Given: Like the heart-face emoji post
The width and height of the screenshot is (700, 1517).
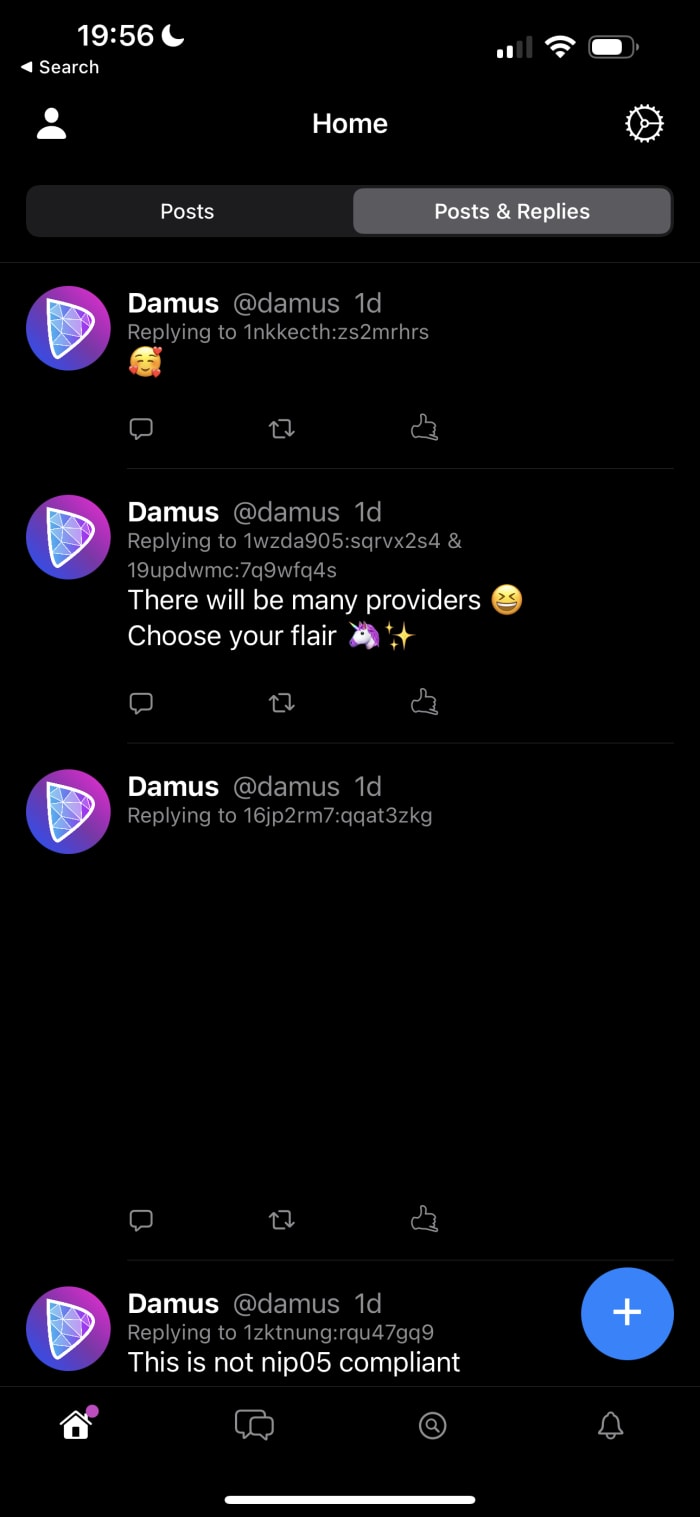Looking at the screenshot, I should (x=424, y=429).
